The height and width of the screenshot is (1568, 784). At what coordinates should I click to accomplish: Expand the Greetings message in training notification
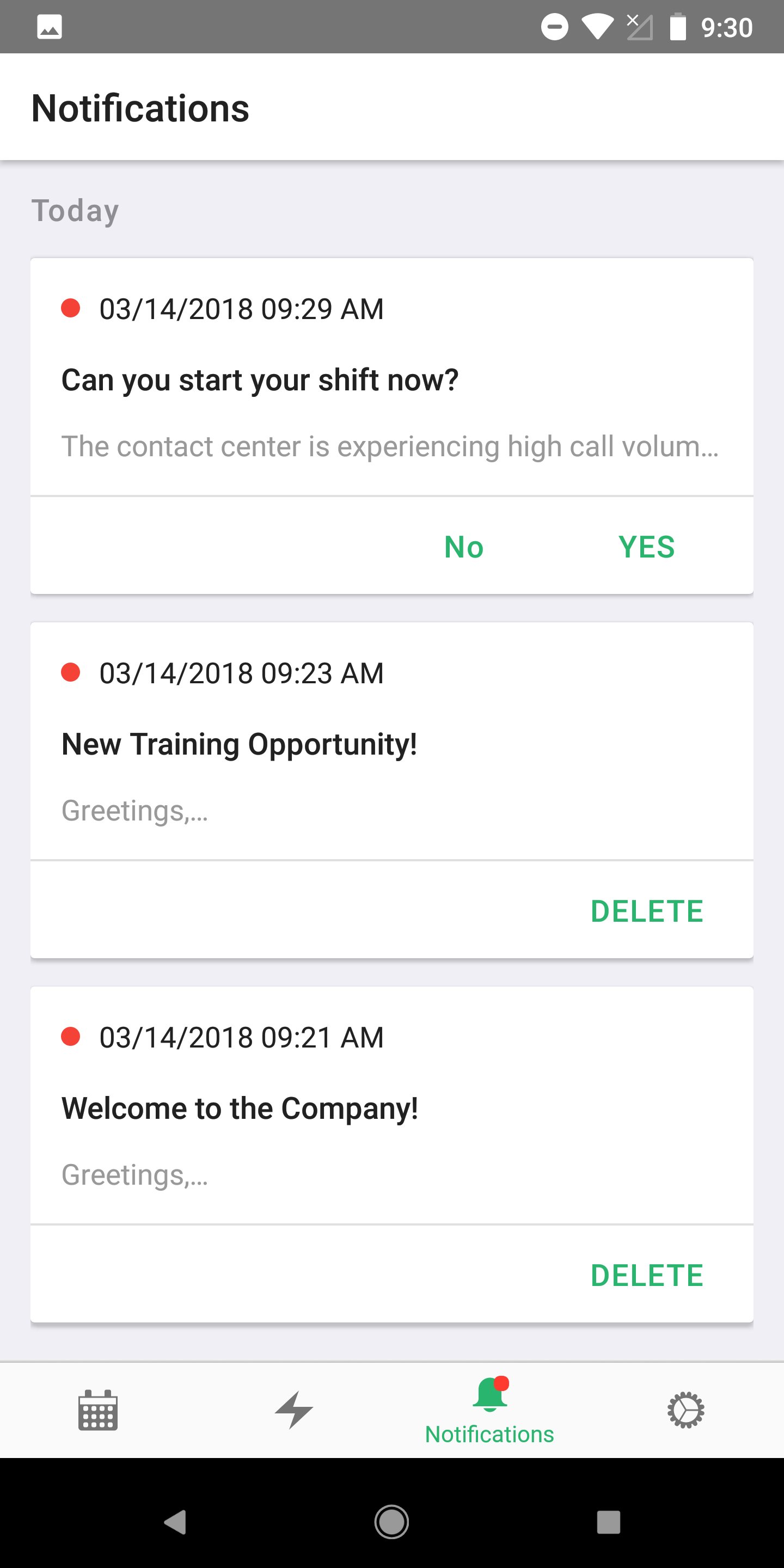[134, 810]
